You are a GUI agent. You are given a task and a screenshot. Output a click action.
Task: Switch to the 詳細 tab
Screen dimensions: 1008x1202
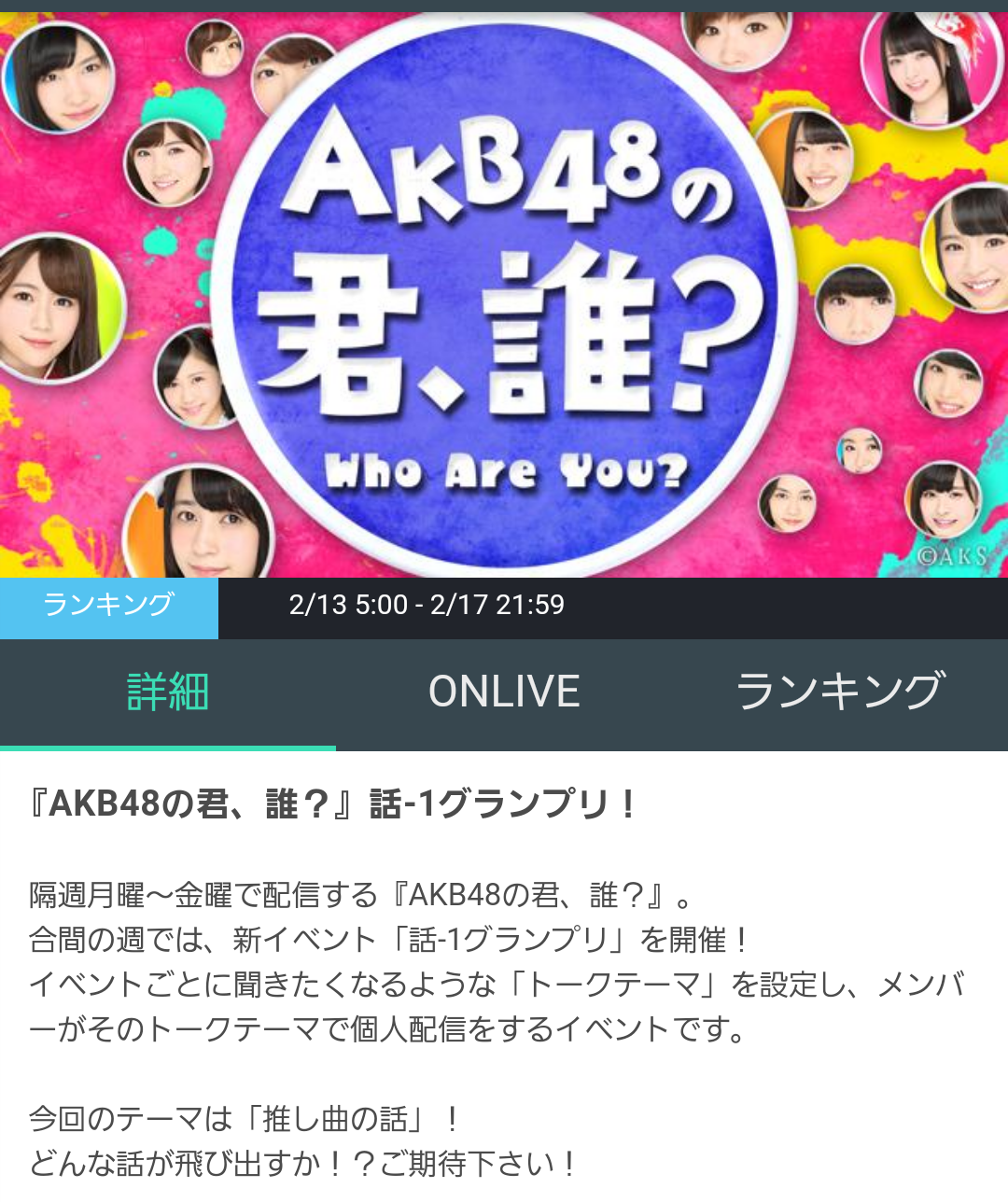point(168,692)
